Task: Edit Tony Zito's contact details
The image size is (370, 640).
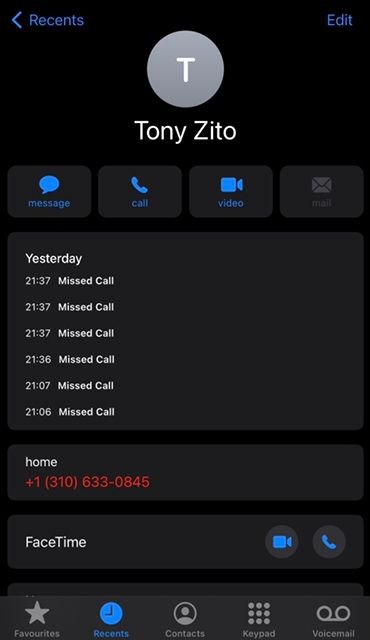Action: (339, 20)
